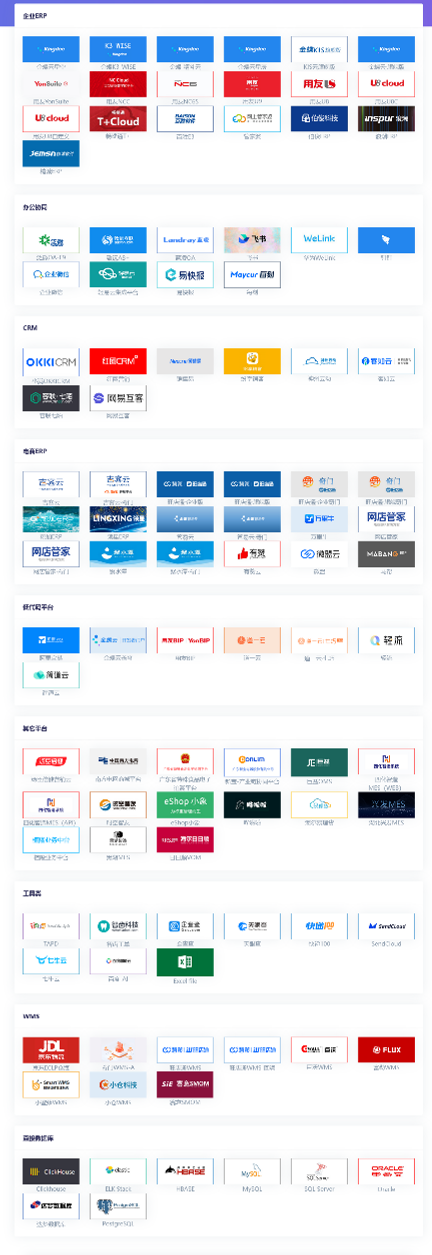
Task: Open the ClickHouse database tile
Action: pyautogui.click(x=51, y=1171)
